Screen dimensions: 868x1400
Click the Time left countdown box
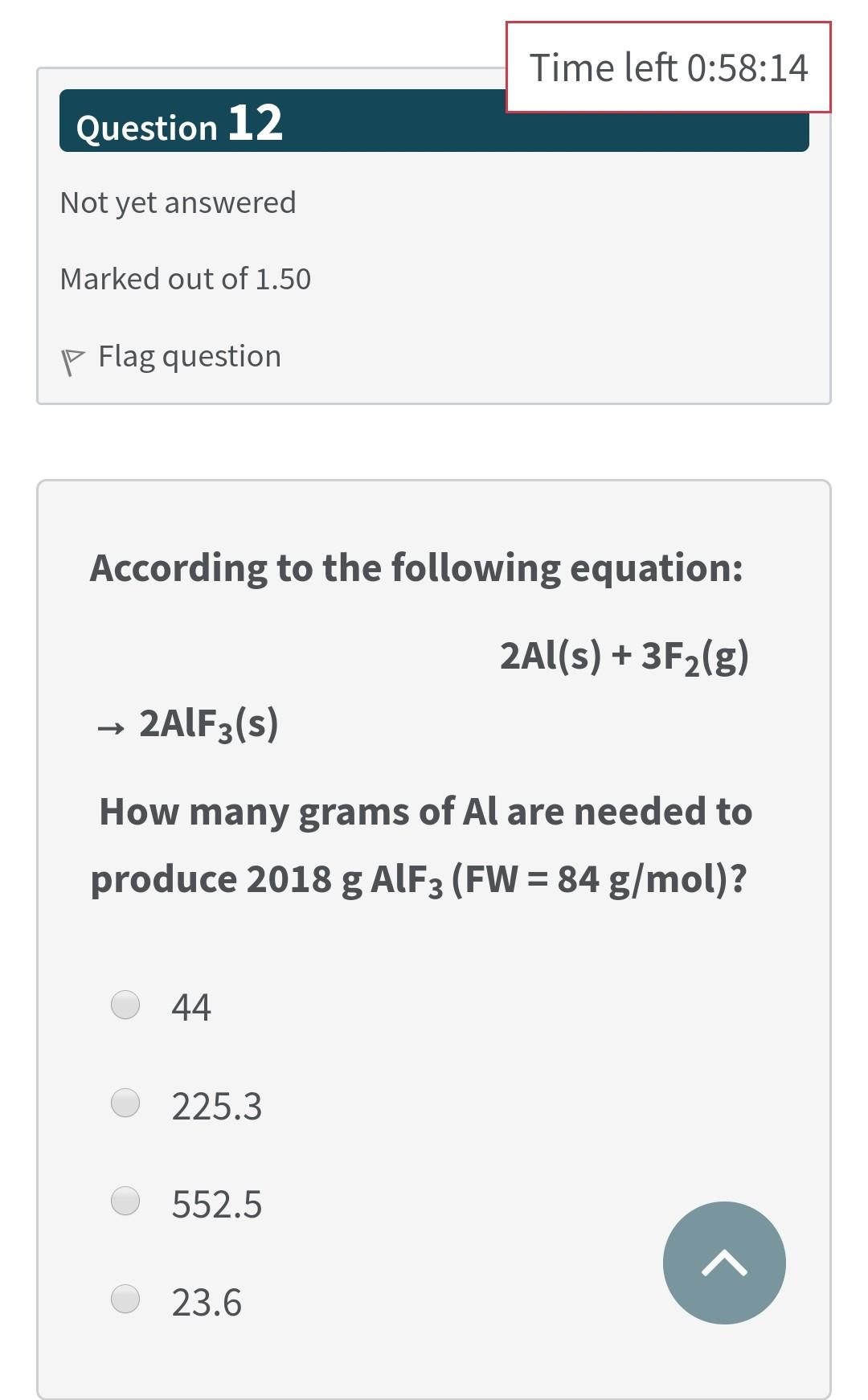[669, 68]
